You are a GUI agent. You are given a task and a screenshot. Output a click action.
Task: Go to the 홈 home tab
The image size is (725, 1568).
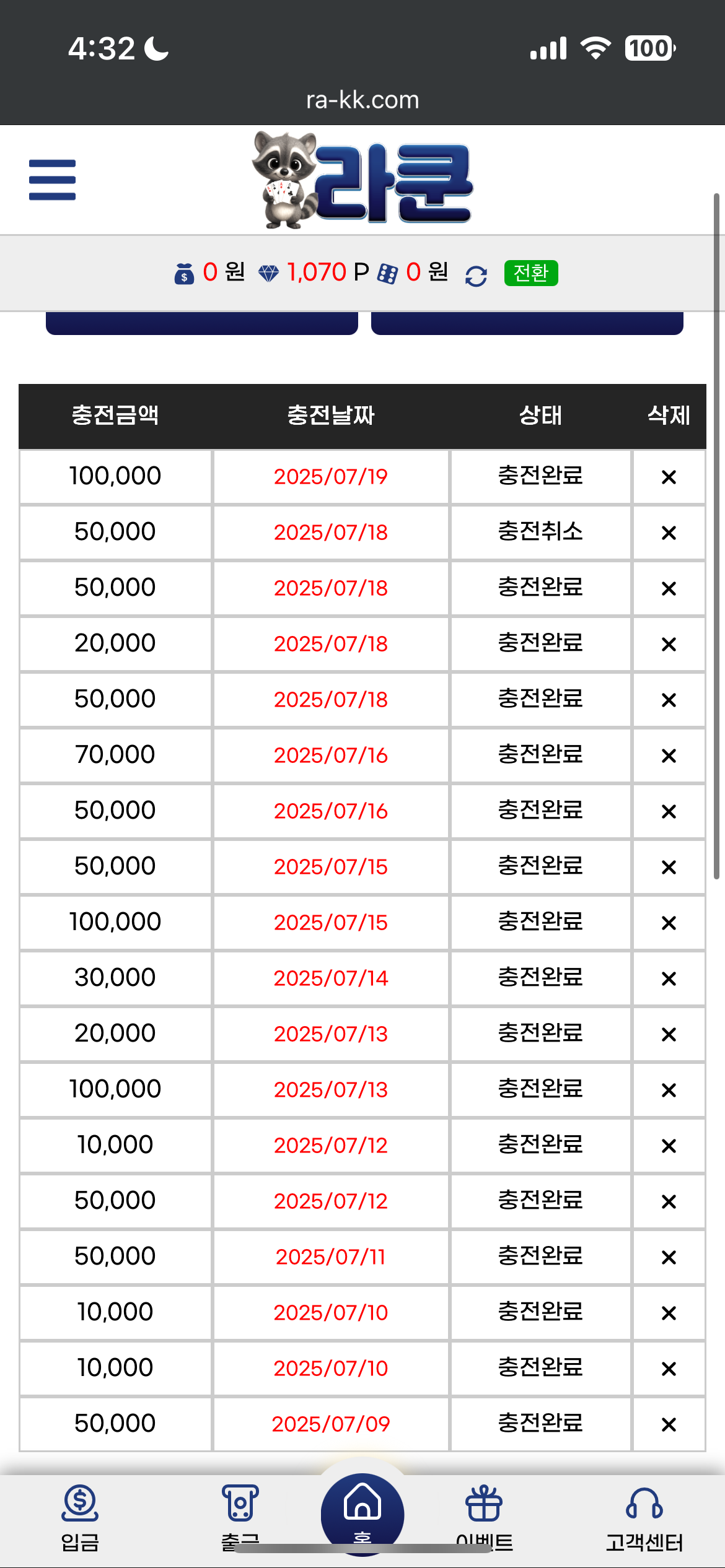[362, 1511]
